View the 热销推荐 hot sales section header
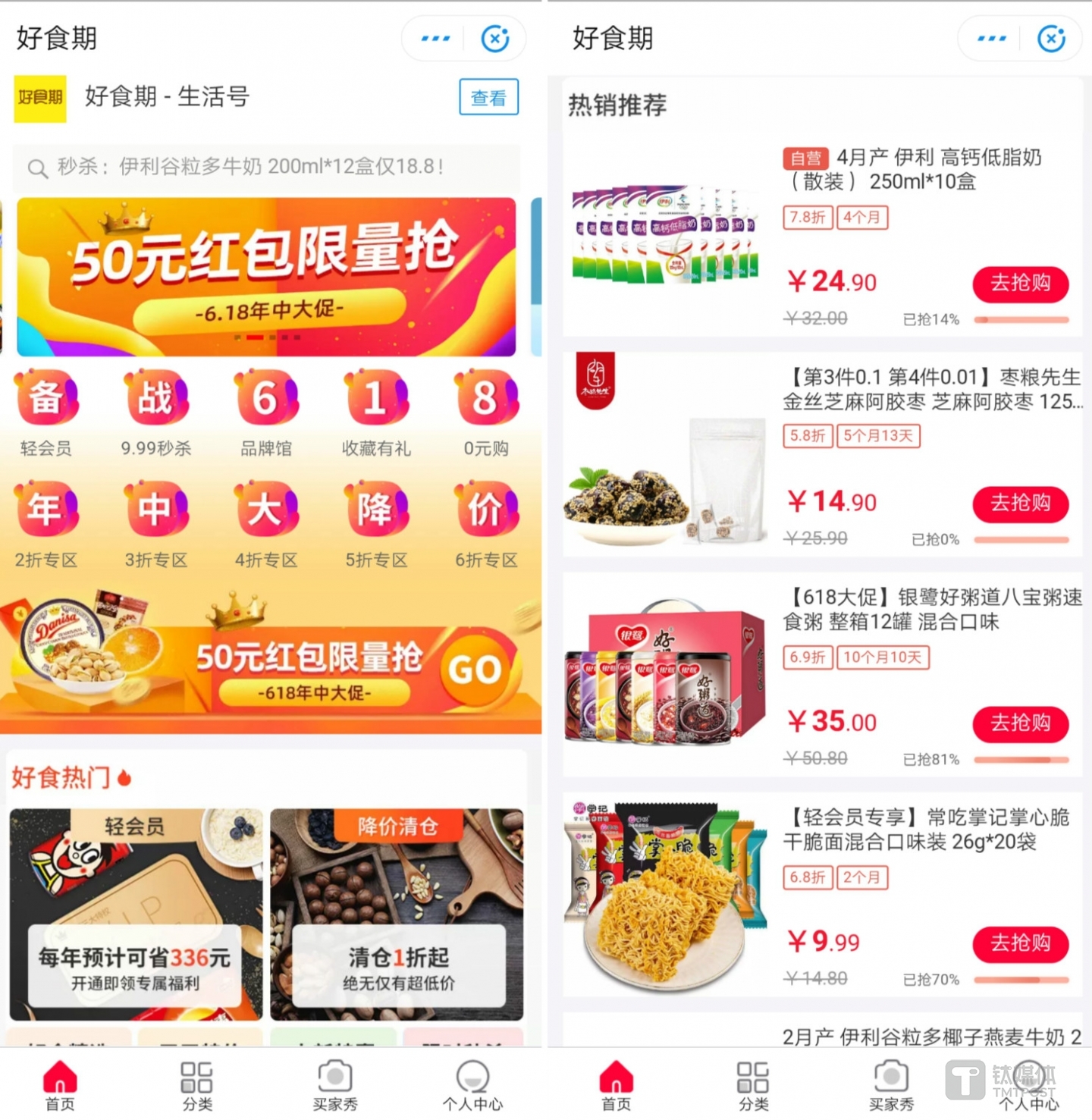The width and height of the screenshot is (1092, 1120). [616, 107]
